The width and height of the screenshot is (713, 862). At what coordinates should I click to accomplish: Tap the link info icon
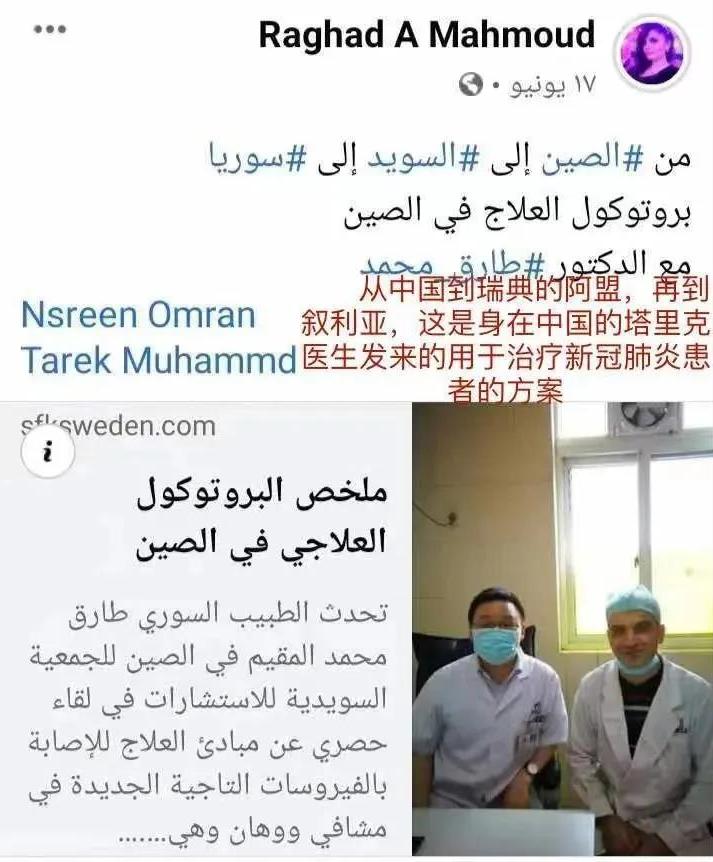pyautogui.click(x=46, y=454)
